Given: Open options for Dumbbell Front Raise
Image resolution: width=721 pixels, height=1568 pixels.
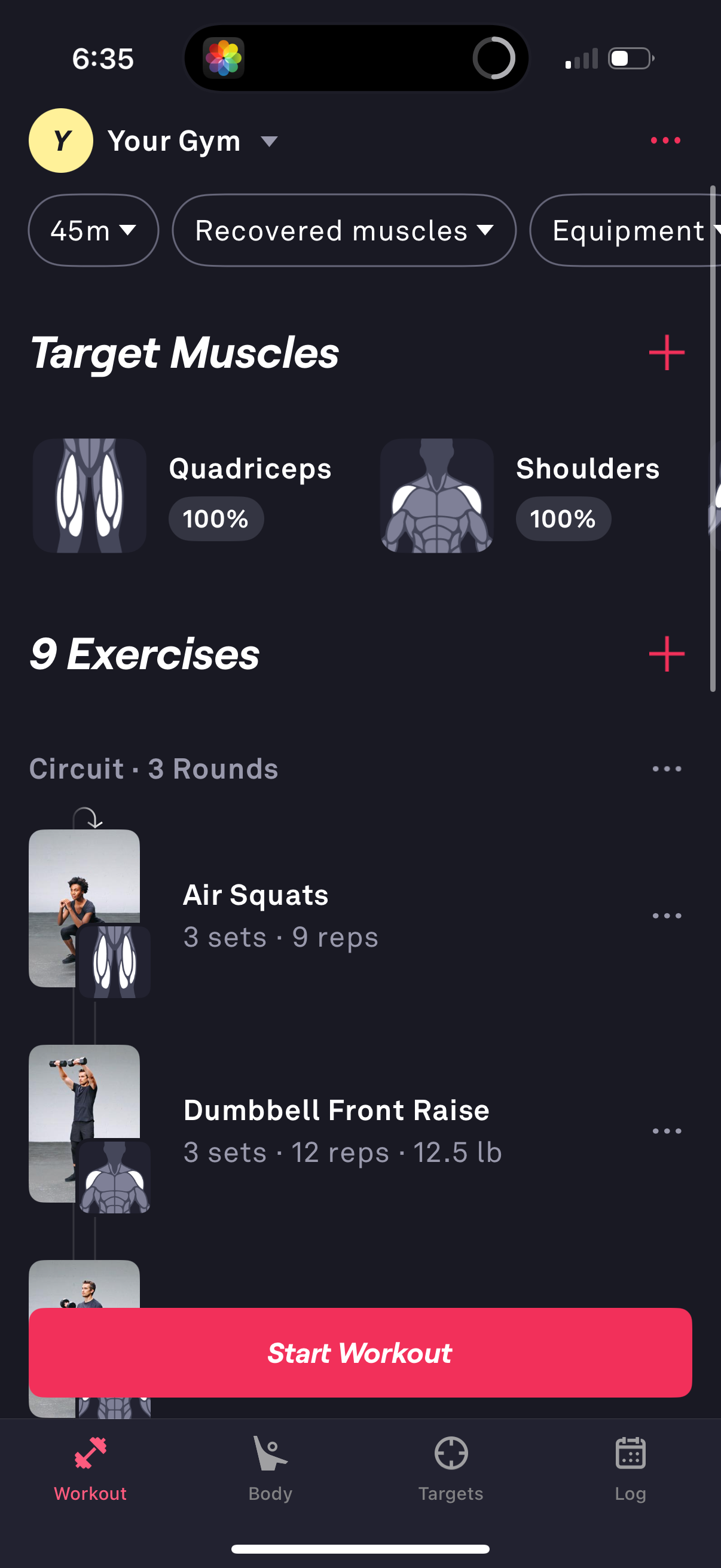Looking at the screenshot, I should coord(667,1130).
